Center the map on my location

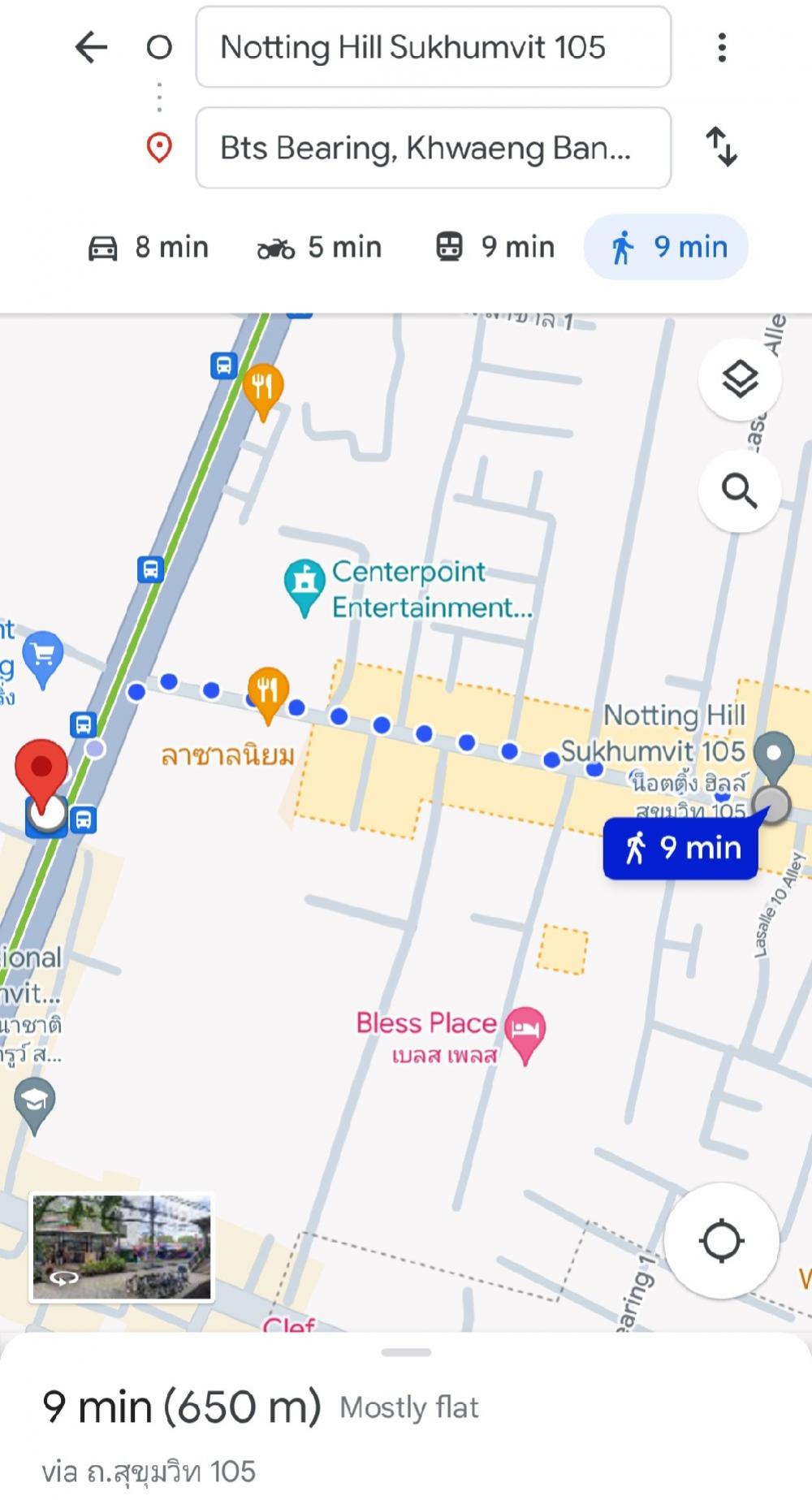pos(721,1240)
